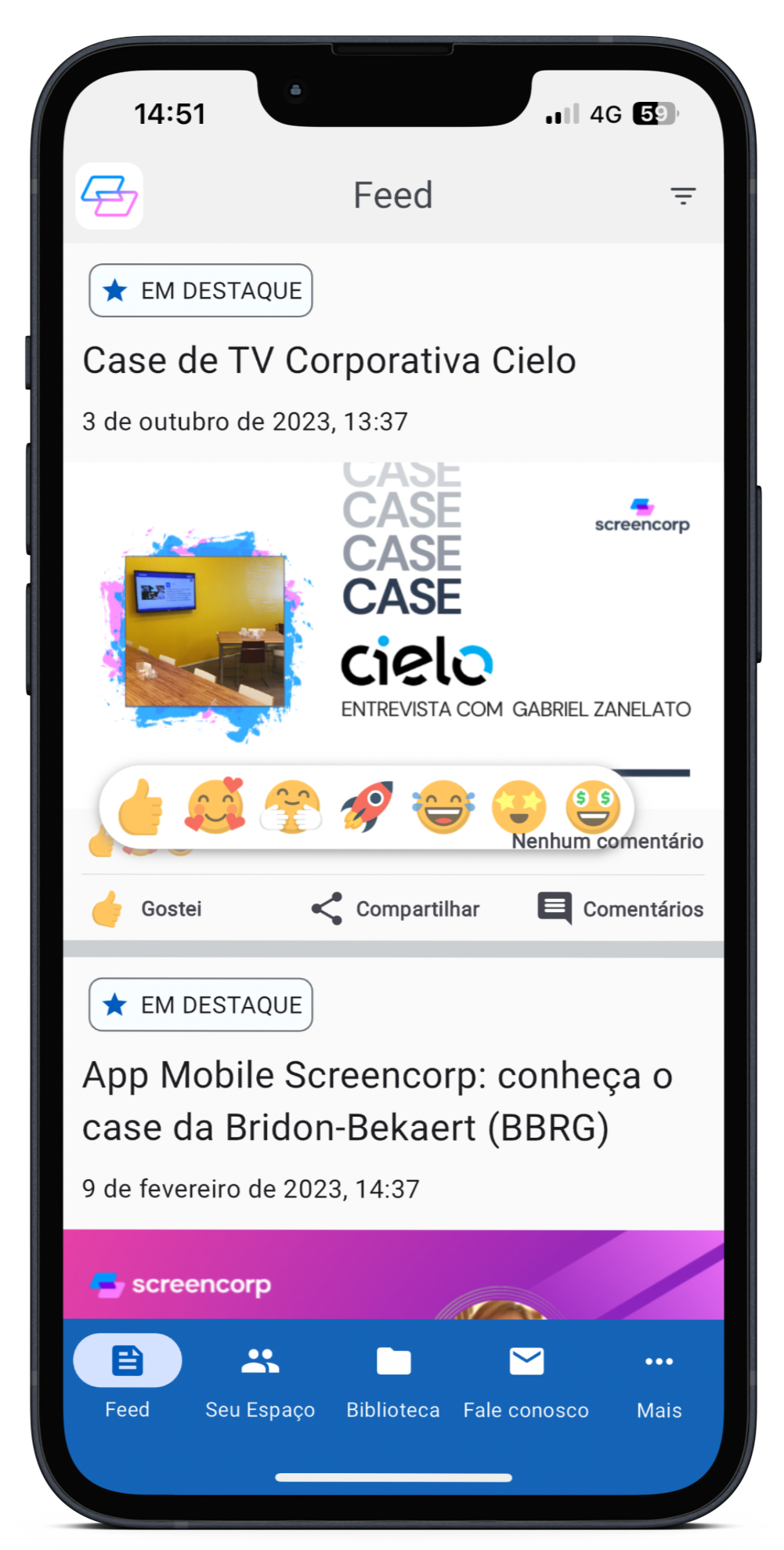Tap Gostei on the Cielo post
Screen dimensions: 784x1550
pyautogui.click(x=149, y=909)
